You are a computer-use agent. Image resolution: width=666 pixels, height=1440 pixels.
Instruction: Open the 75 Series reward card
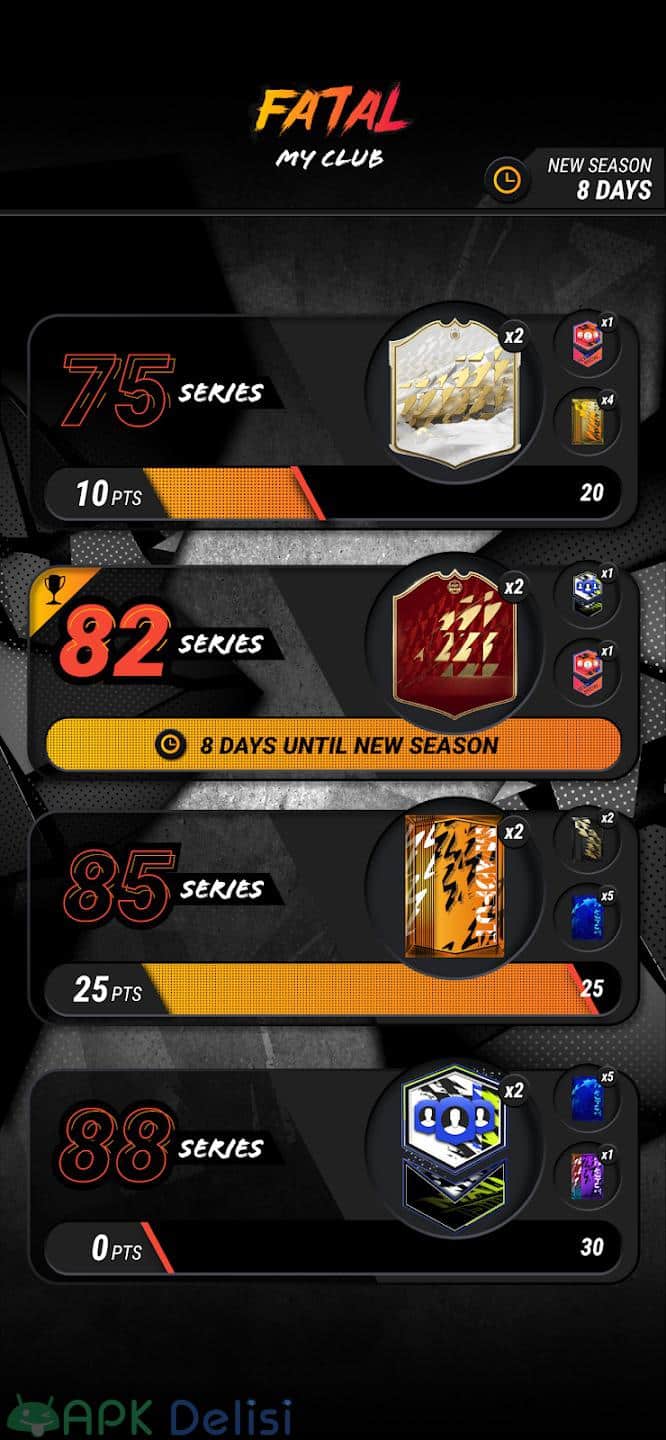333,421
